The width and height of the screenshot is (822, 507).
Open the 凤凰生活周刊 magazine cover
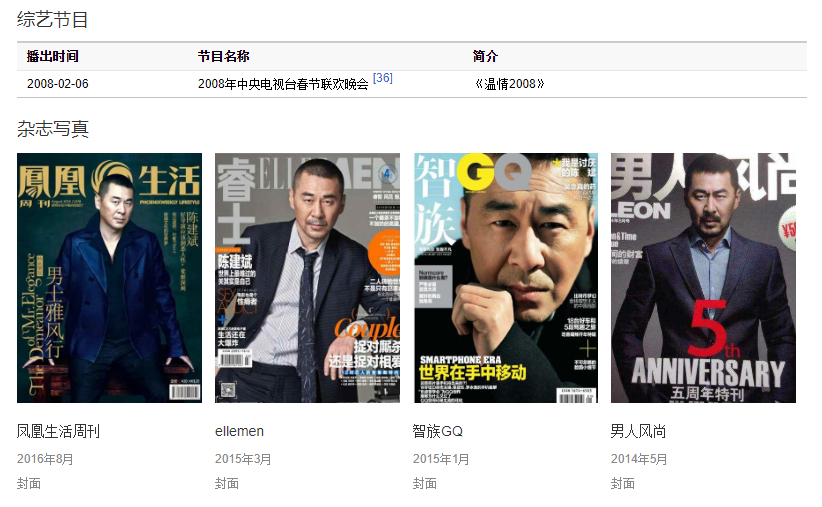(109, 278)
